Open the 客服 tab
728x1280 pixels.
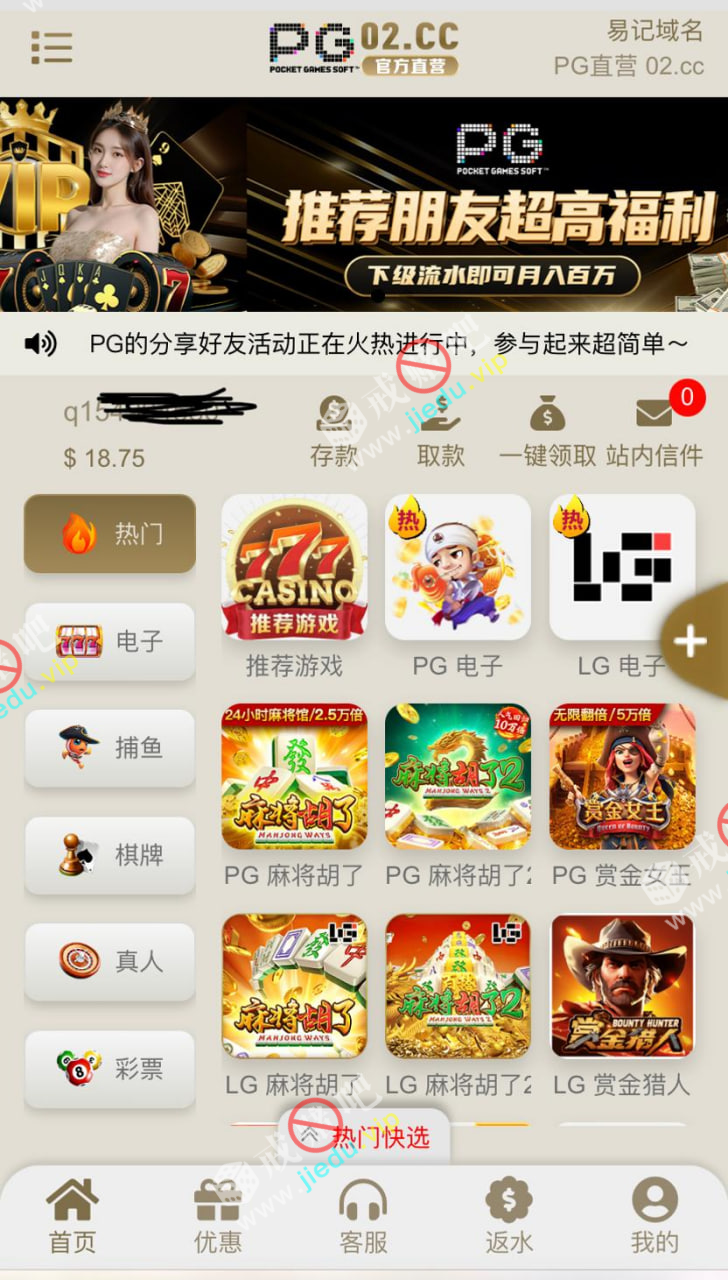[x=363, y=1216]
